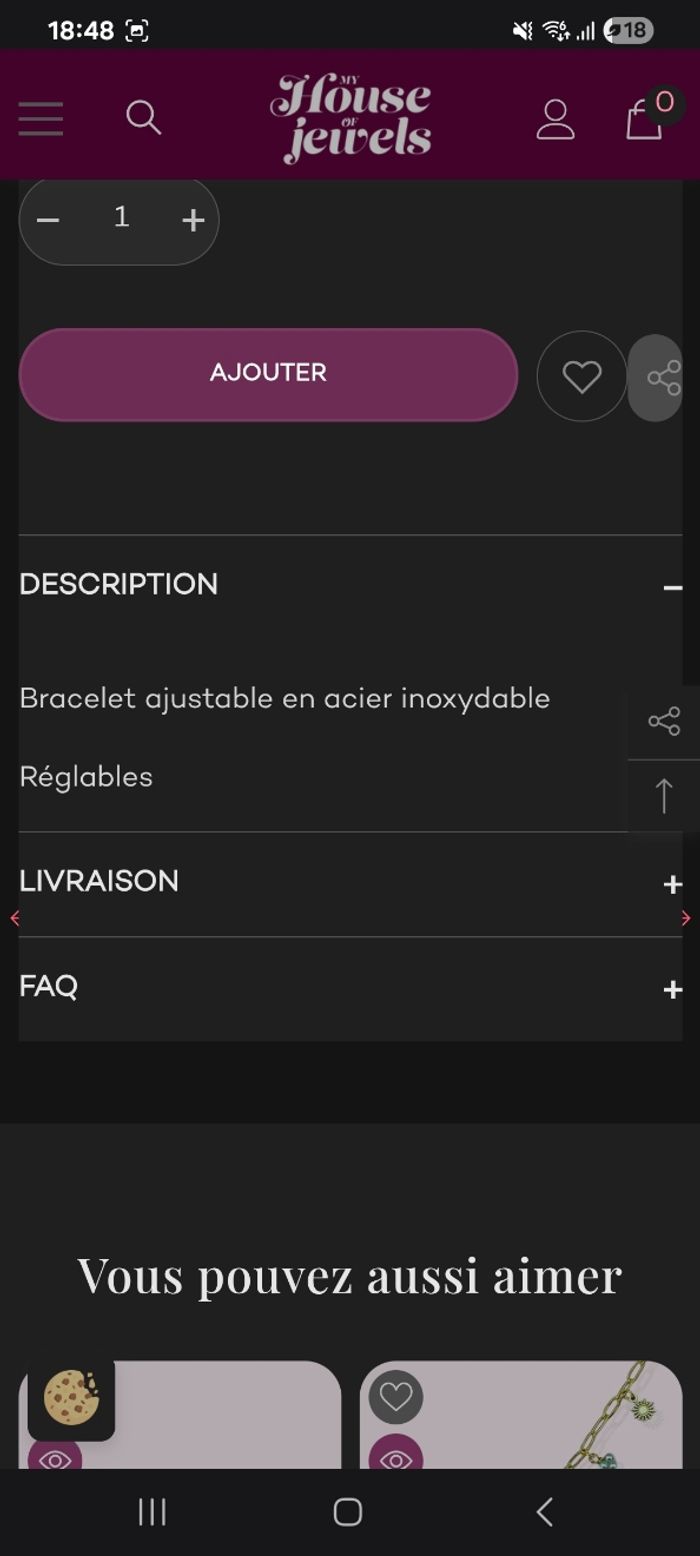Expand the FAQ section
Viewport: 700px width, 1556px height.
tap(672, 989)
